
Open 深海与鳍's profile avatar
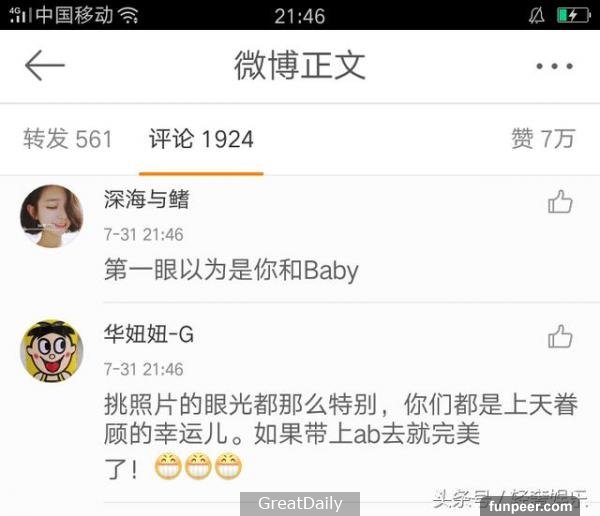click(x=51, y=215)
